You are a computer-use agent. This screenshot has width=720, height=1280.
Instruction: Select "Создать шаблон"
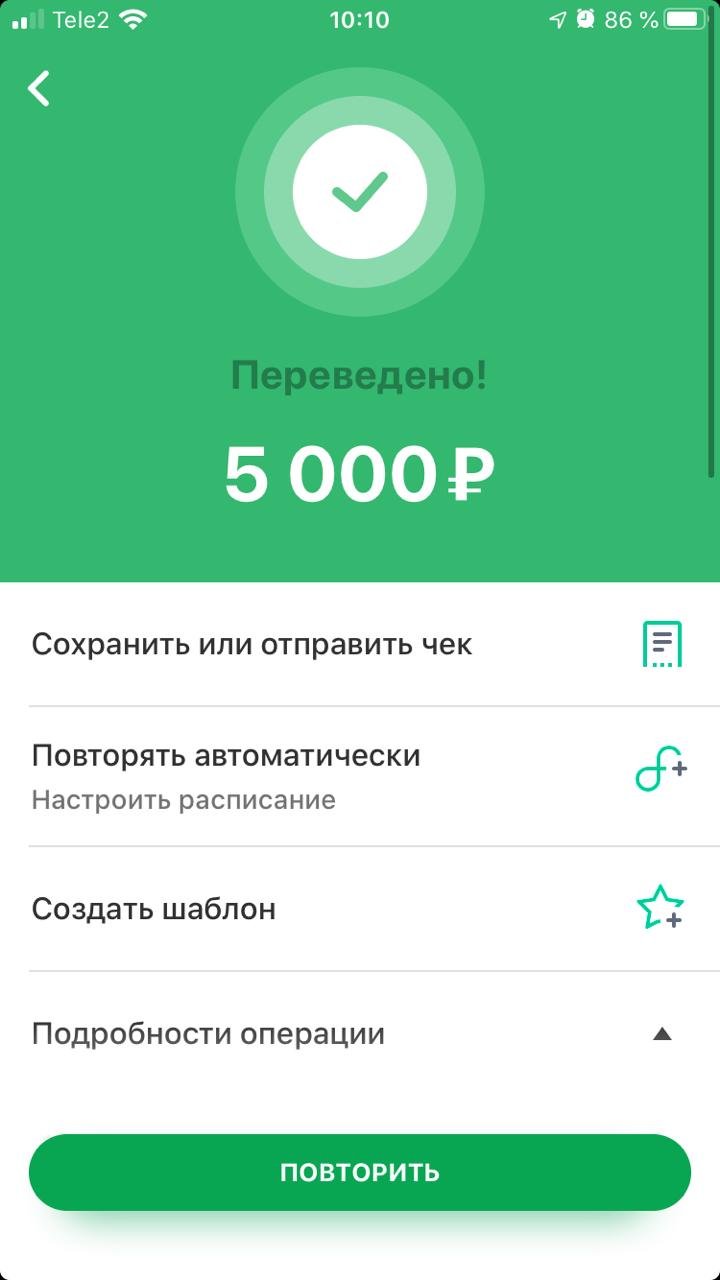tap(360, 908)
